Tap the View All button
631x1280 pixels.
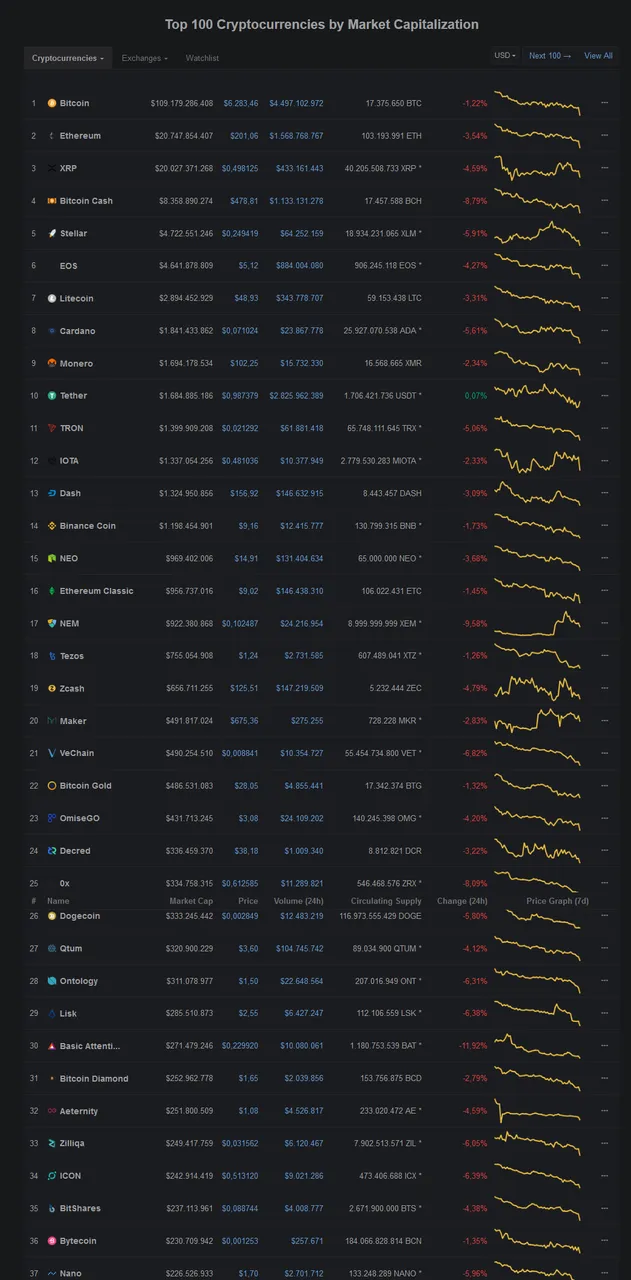pos(598,56)
